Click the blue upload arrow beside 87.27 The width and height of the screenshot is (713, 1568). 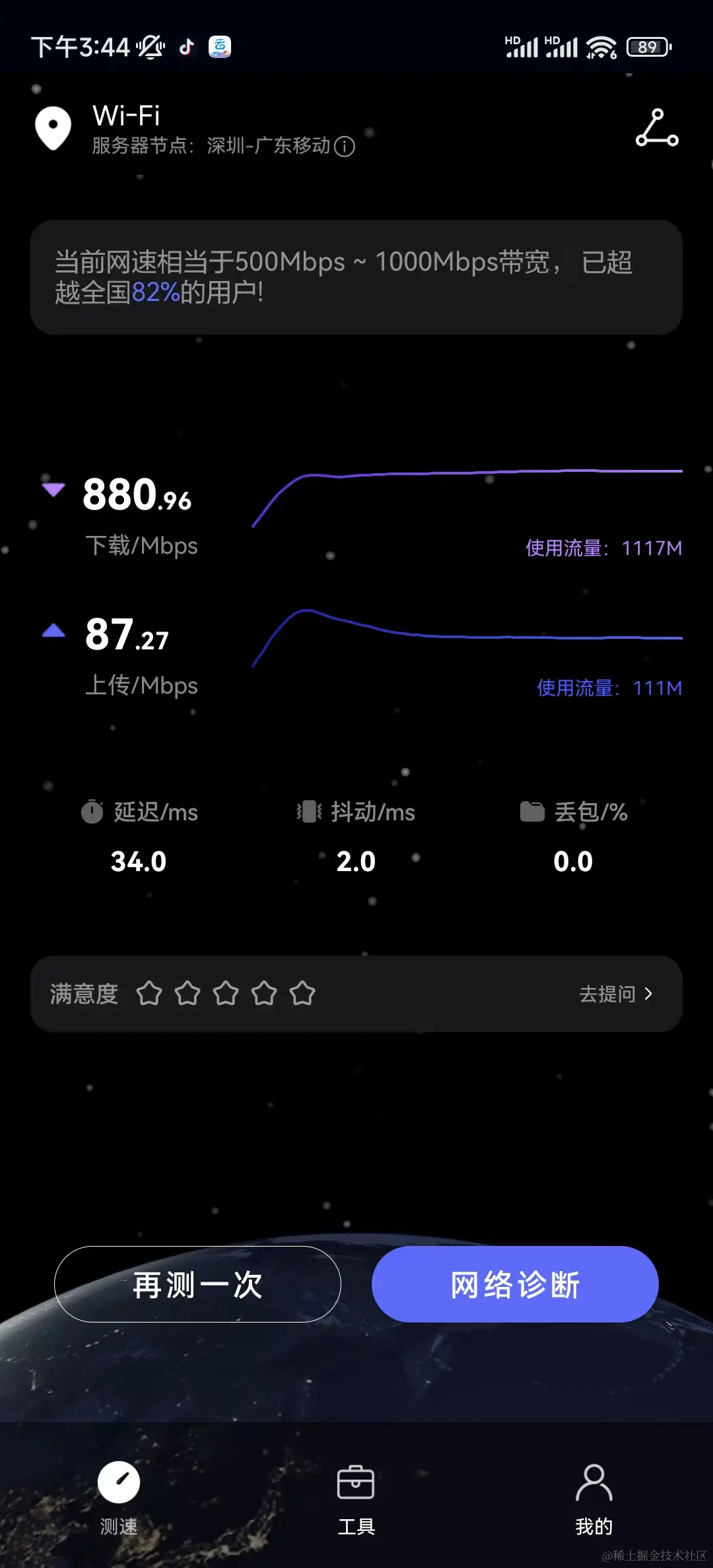point(52,631)
